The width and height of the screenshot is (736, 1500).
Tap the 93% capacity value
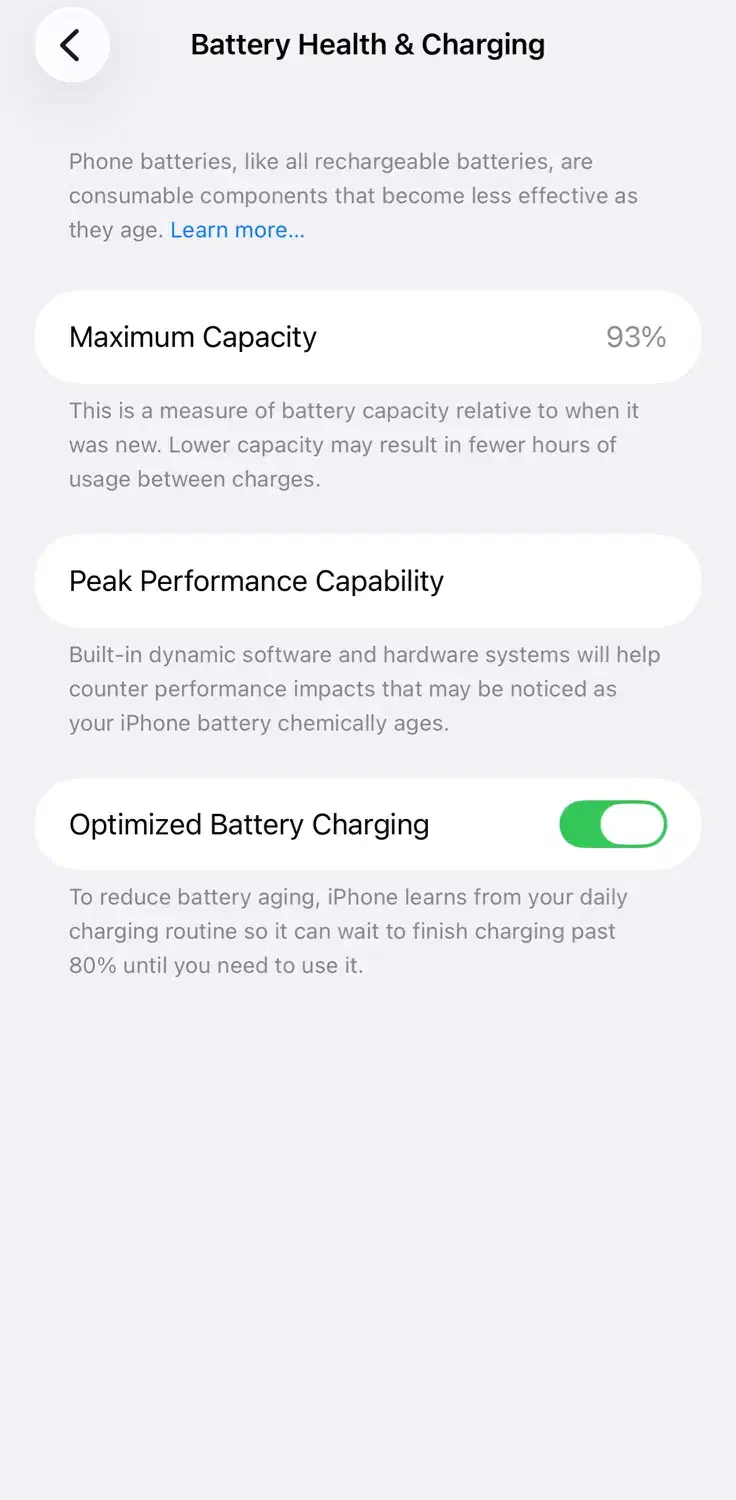635,337
